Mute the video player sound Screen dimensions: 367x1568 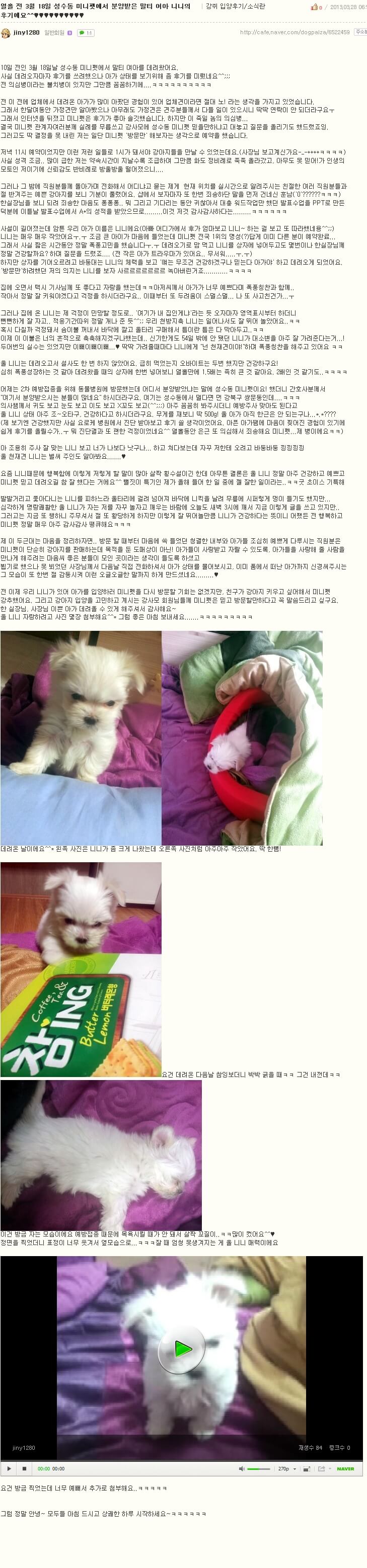(242, 1468)
